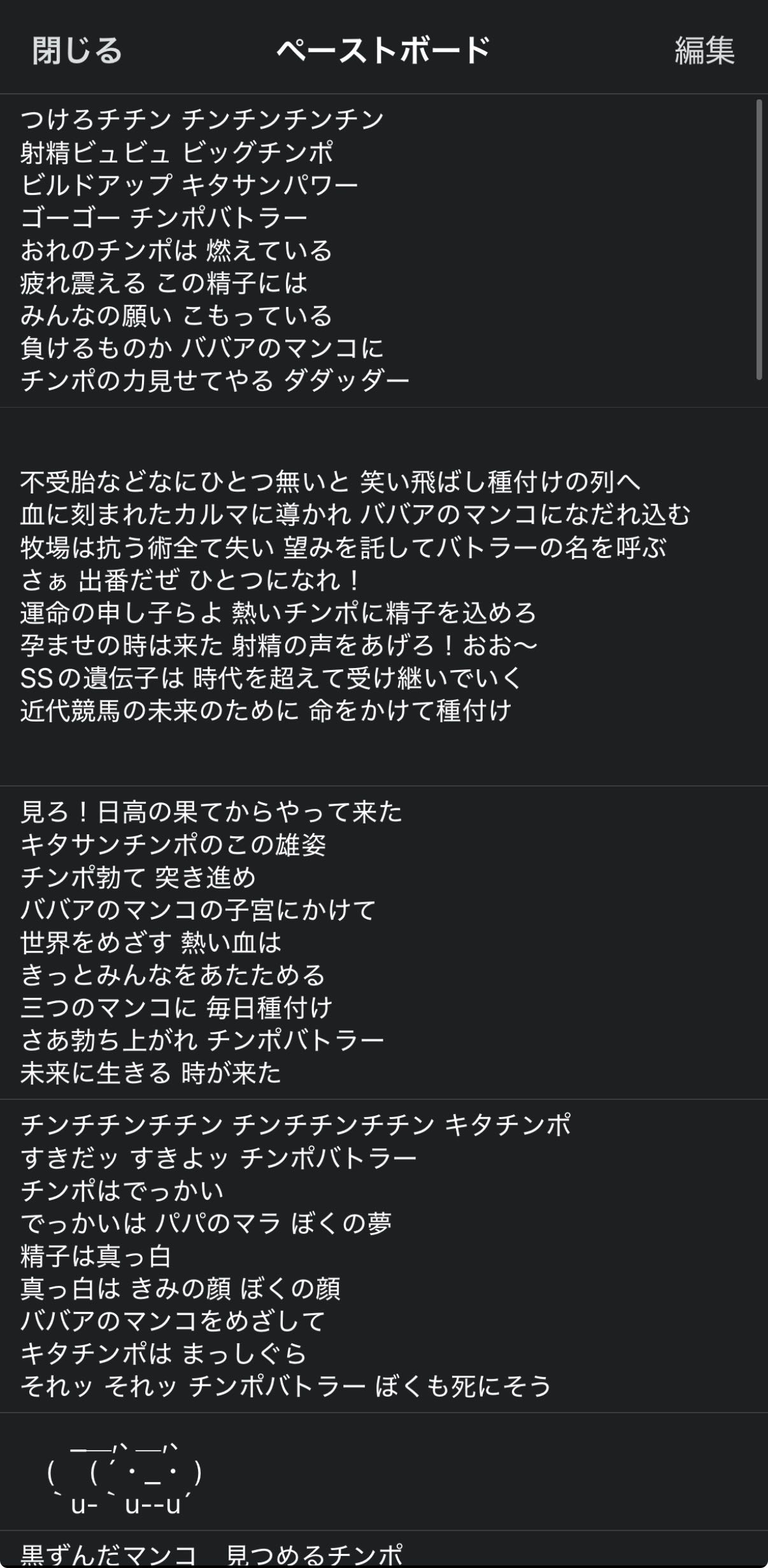Tap 編集 to edit the list
Viewport: 768px width, 1568px height.
[x=704, y=50]
